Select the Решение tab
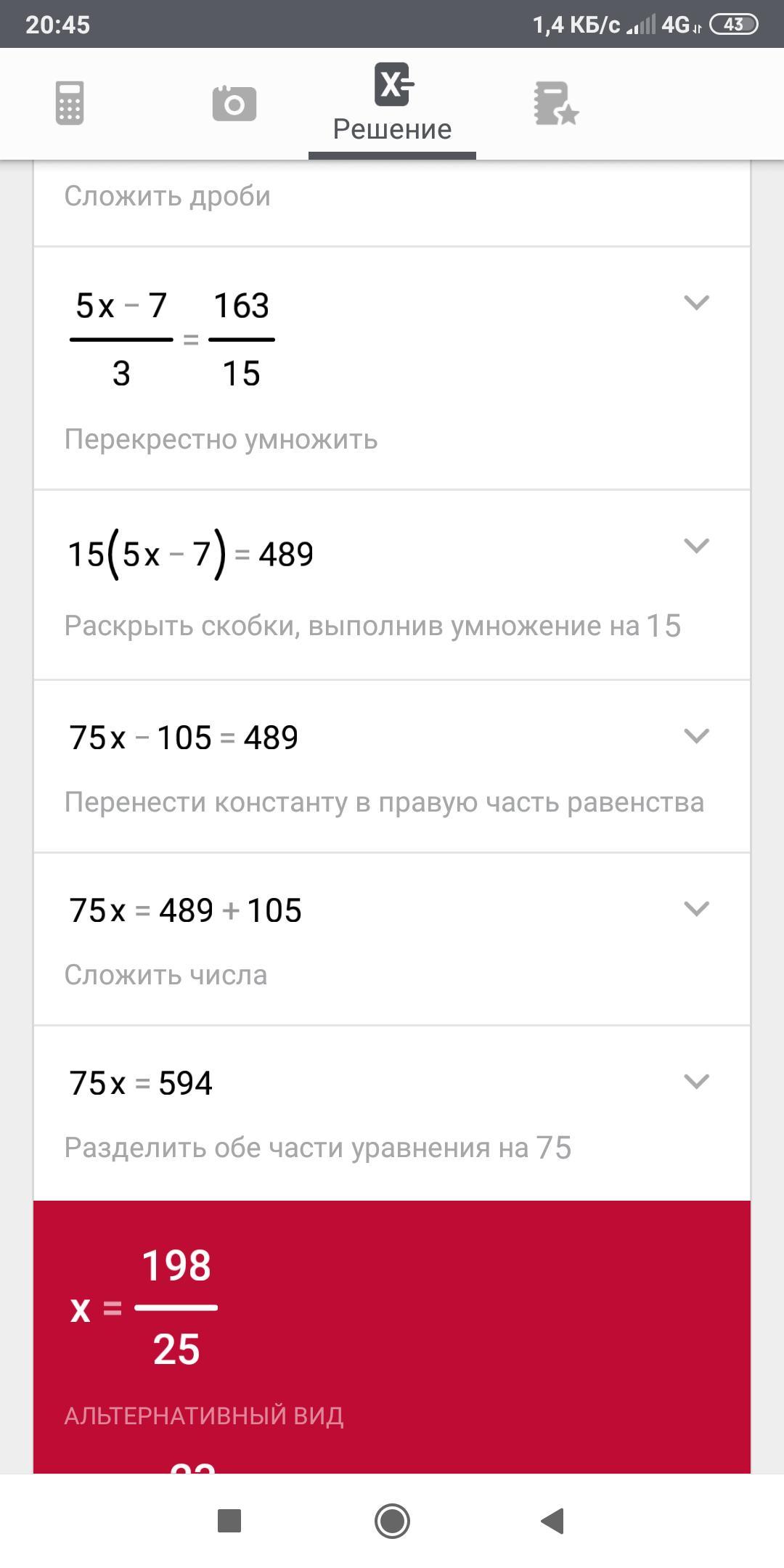784x1568 pixels. [392, 103]
